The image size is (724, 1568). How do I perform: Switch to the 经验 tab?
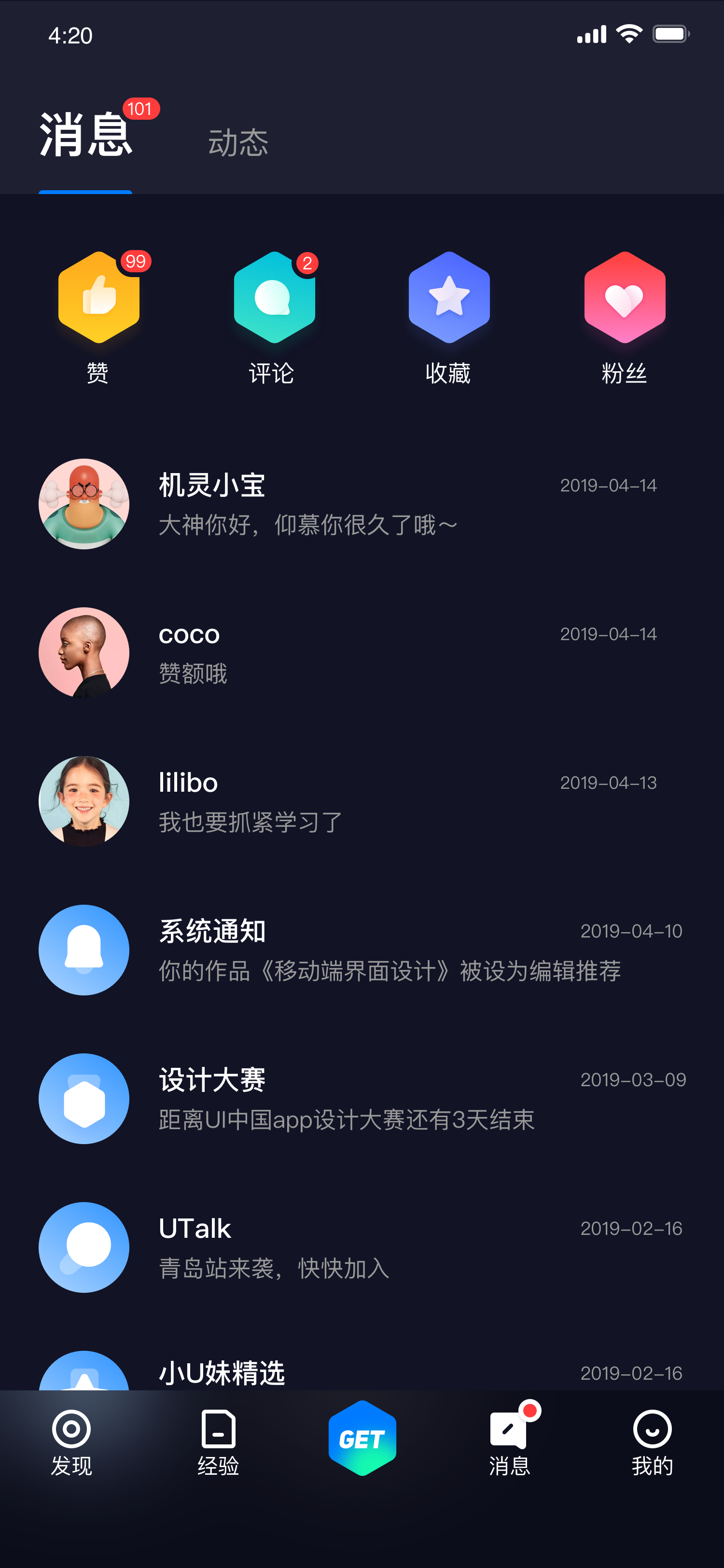pyautogui.click(x=218, y=1442)
